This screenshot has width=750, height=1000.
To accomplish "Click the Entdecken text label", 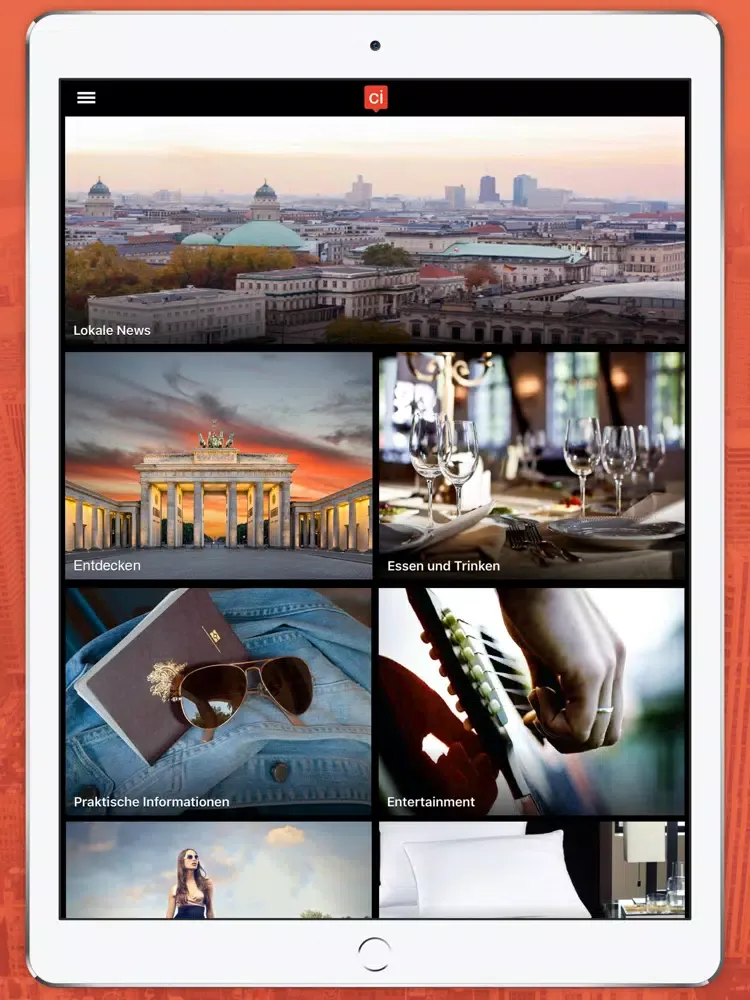I will click(x=106, y=565).
